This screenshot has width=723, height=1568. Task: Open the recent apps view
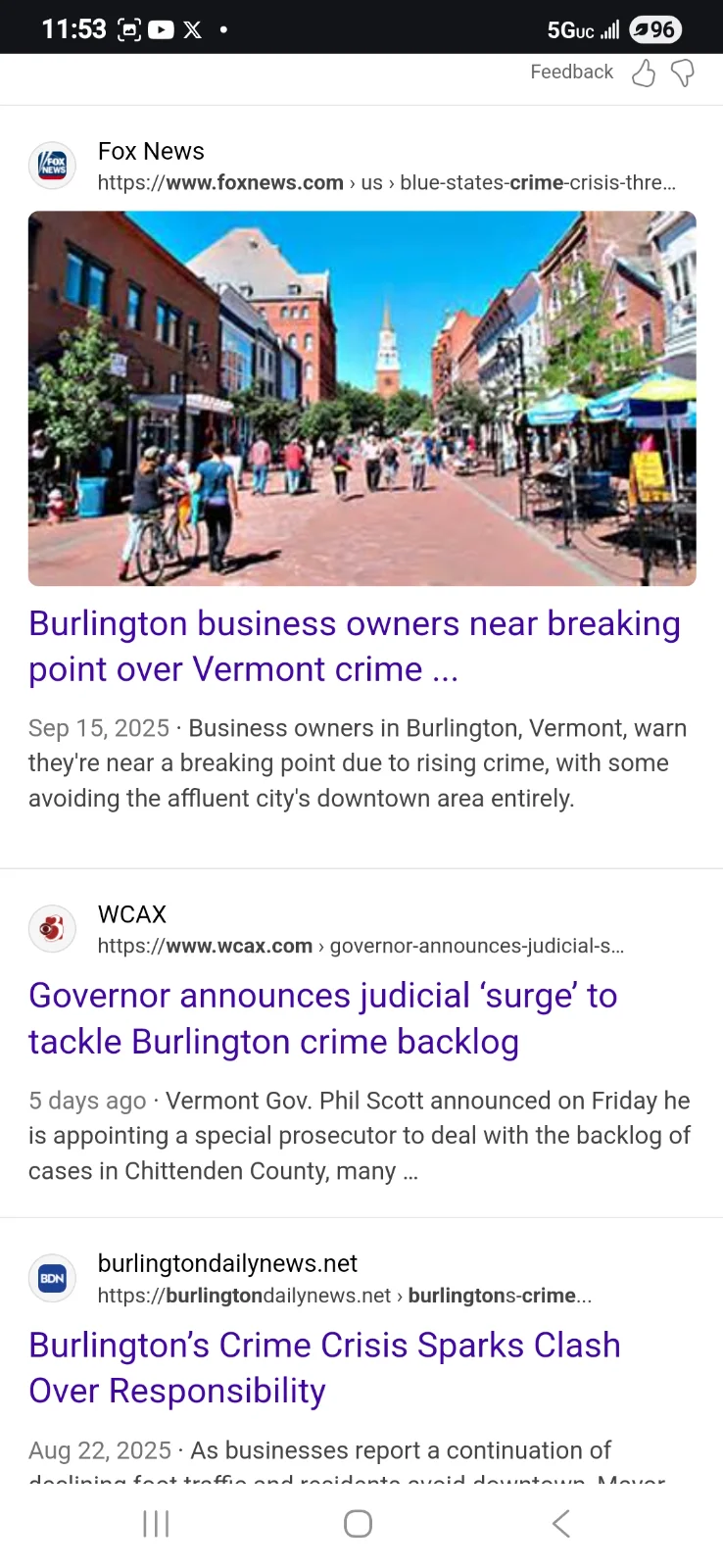tap(157, 1523)
